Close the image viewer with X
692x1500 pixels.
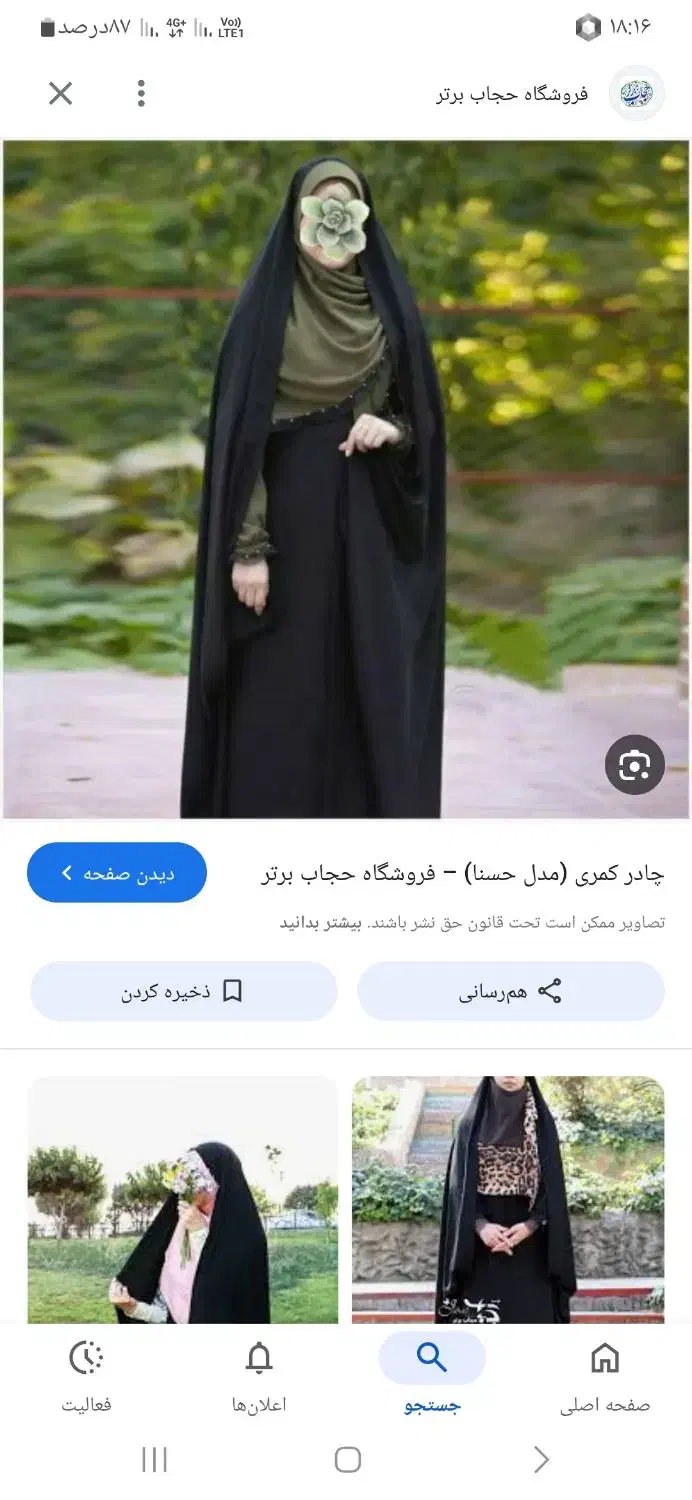(61, 94)
